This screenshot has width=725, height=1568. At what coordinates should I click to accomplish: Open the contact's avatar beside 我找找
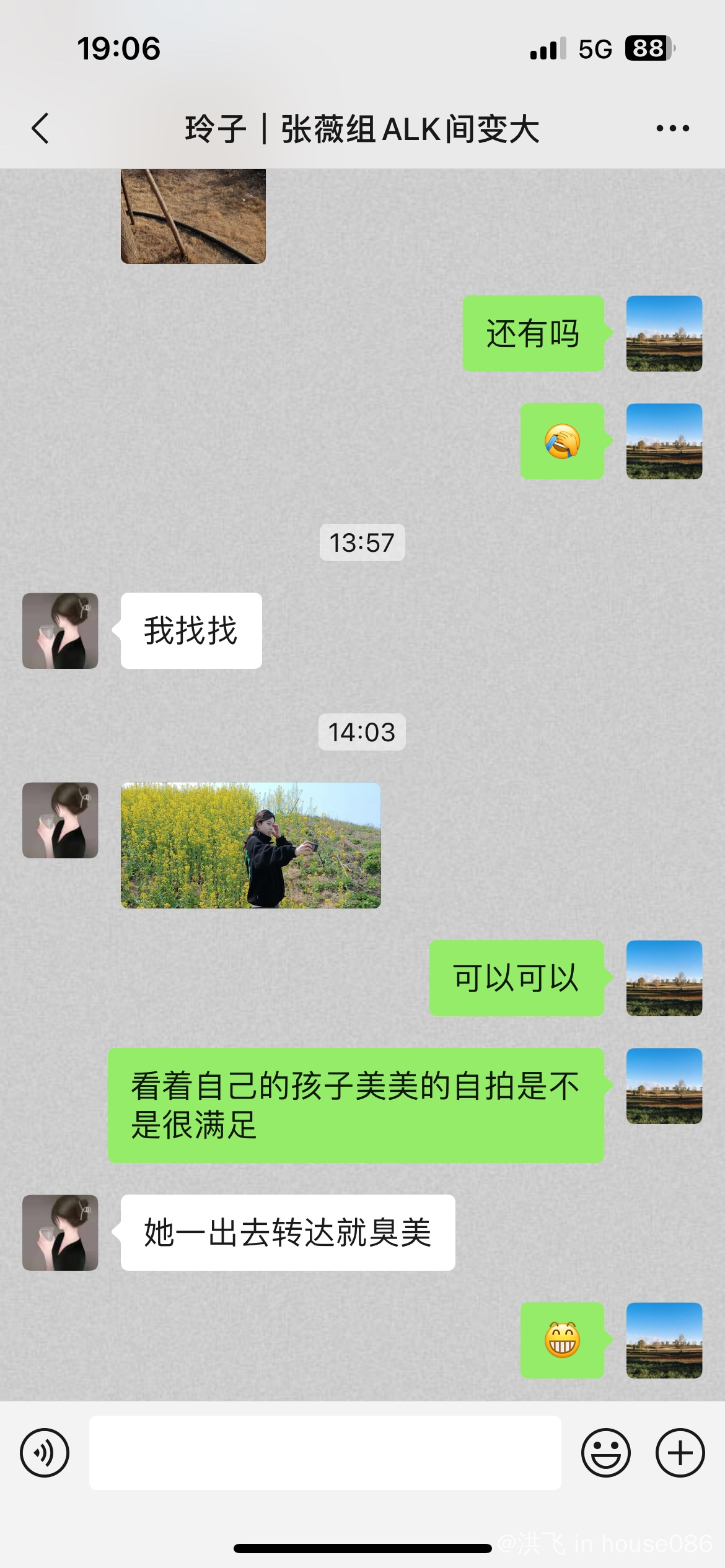pyautogui.click(x=60, y=630)
